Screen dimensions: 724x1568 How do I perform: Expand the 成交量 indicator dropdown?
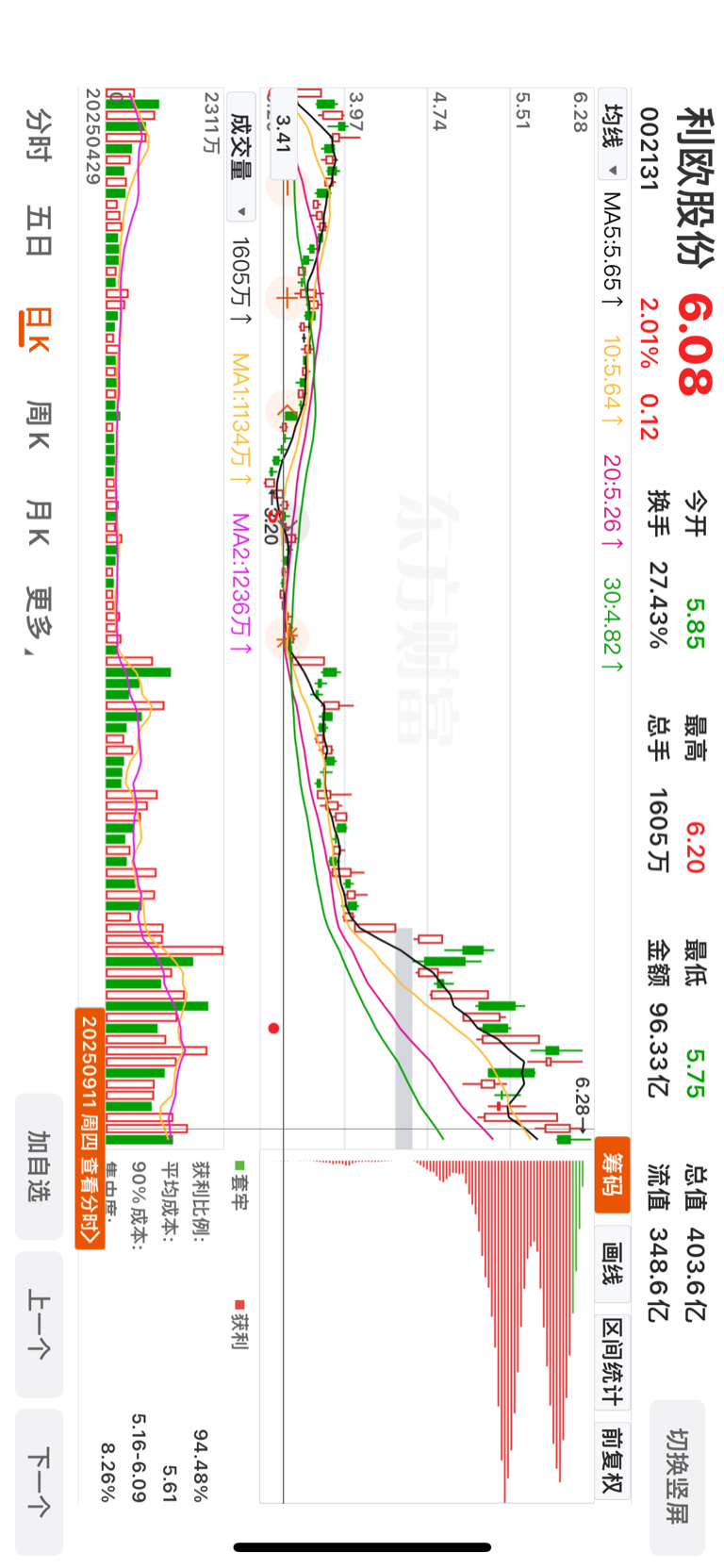point(241,157)
